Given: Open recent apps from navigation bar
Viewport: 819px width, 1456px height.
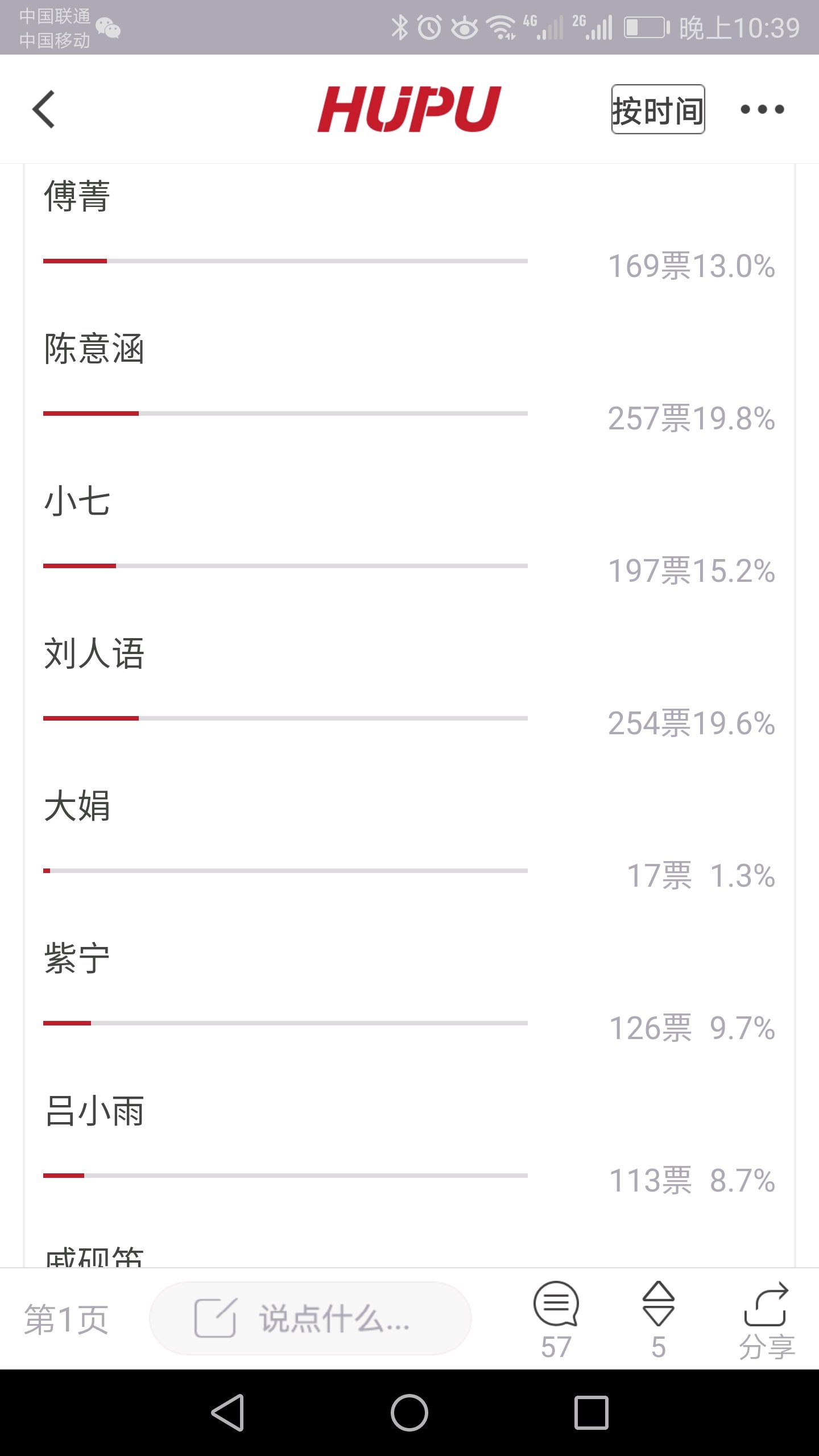Looking at the screenshot, I should [591, 1413].
